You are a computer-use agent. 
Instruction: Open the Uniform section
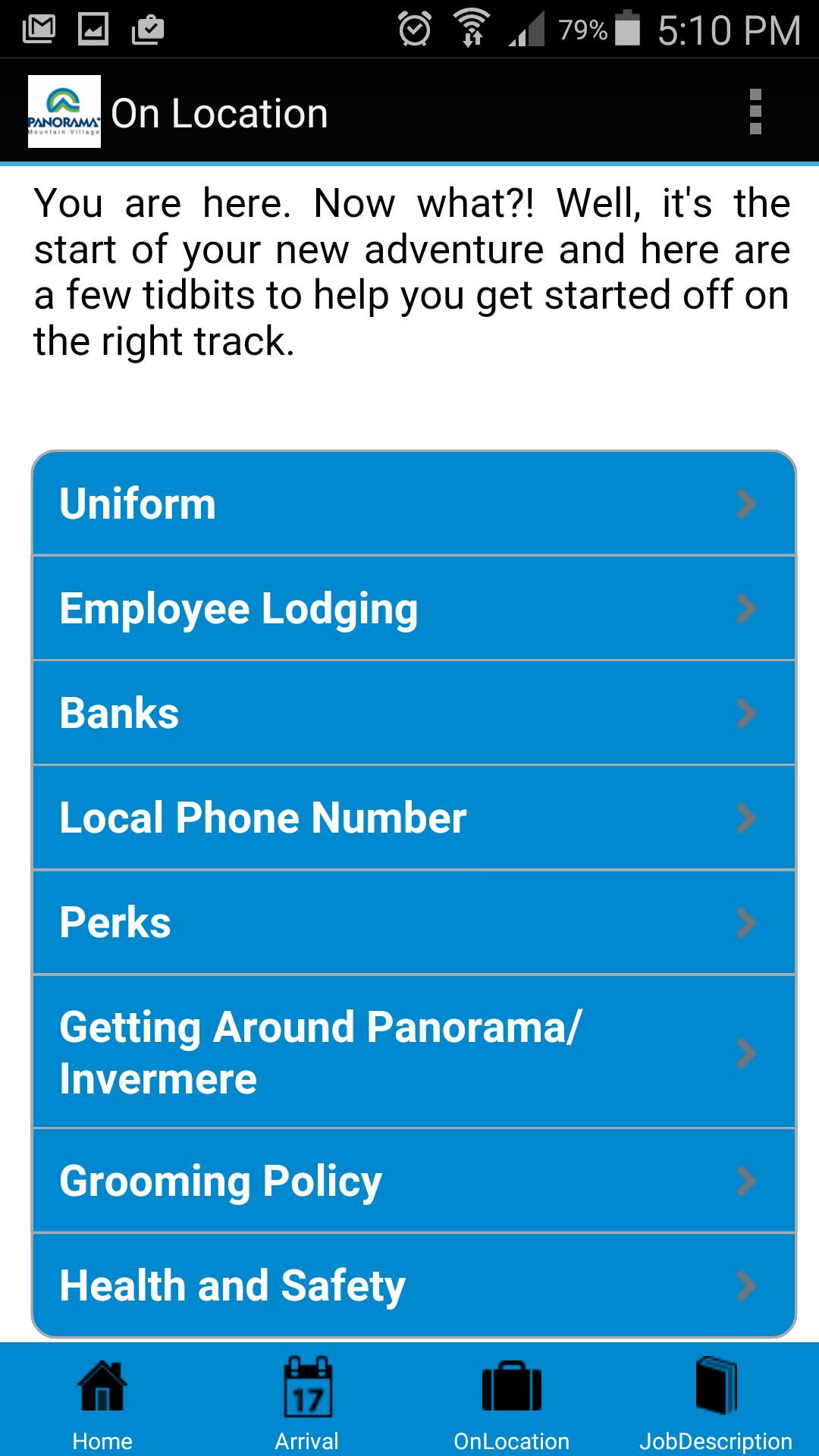(x=413, y=504)
